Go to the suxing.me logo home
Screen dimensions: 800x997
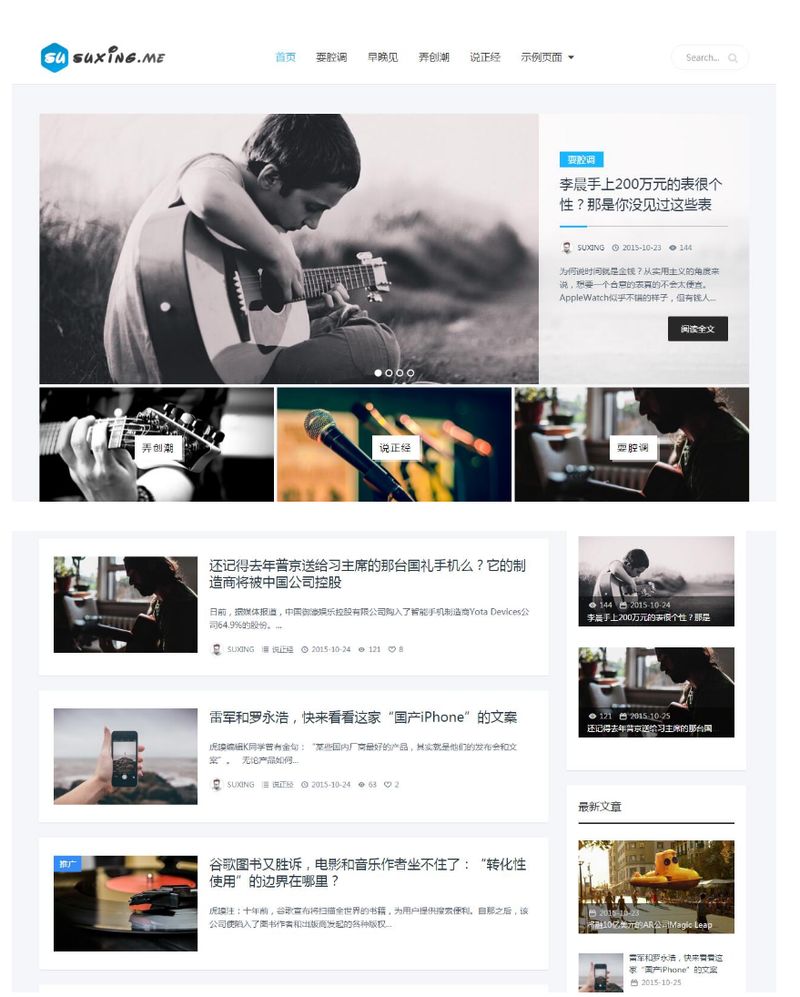(x=103, y=58)
